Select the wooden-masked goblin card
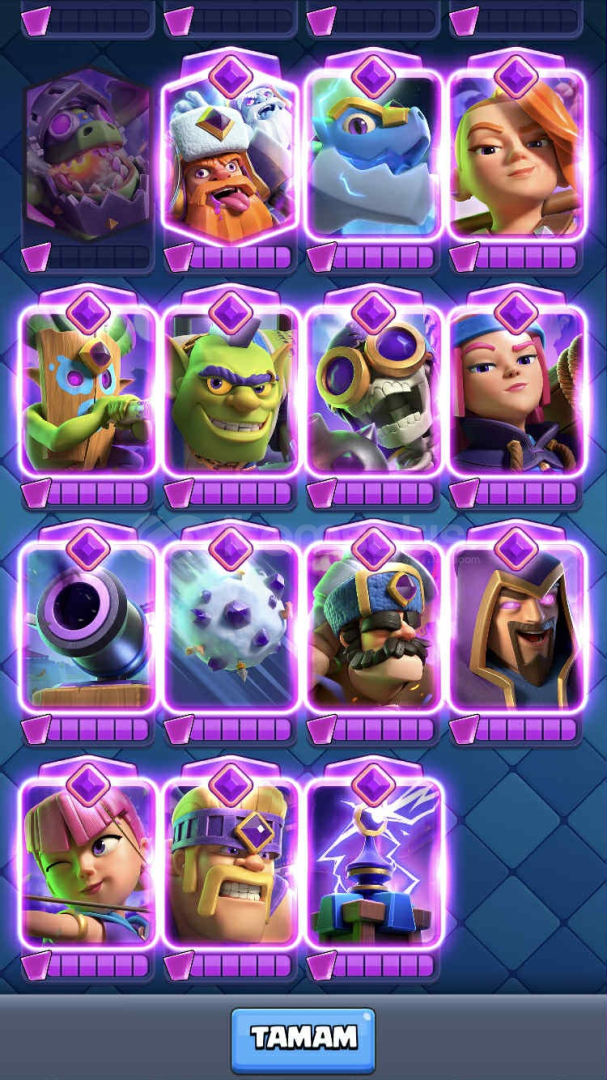Image resolution: width=607 pixels, height=1080 pixels. tap(88, 391)
